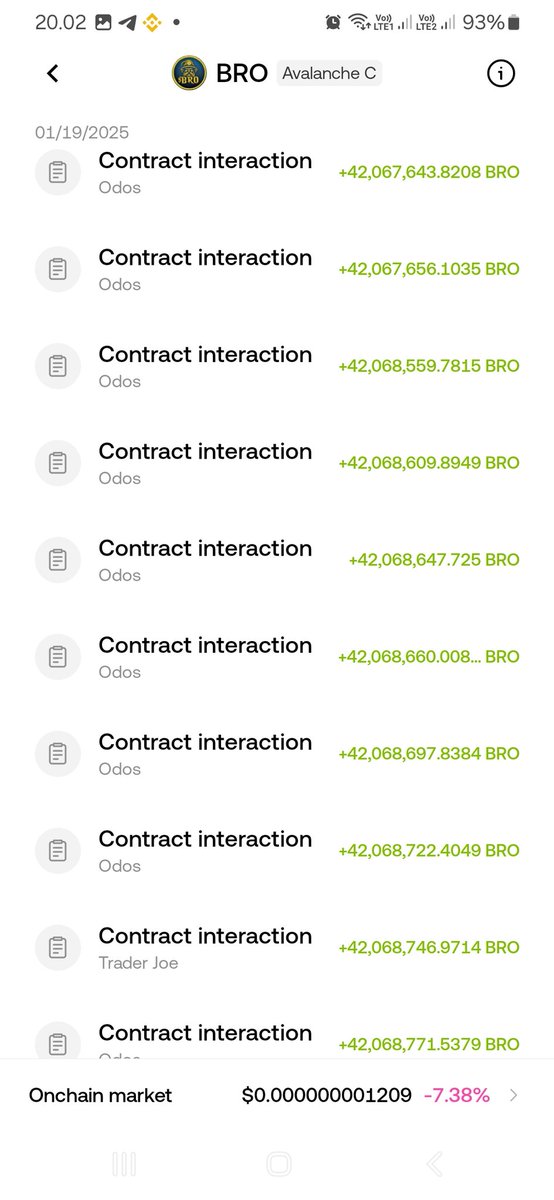Select the +42,068,647.725 BRO transaction

pos(277,560)
